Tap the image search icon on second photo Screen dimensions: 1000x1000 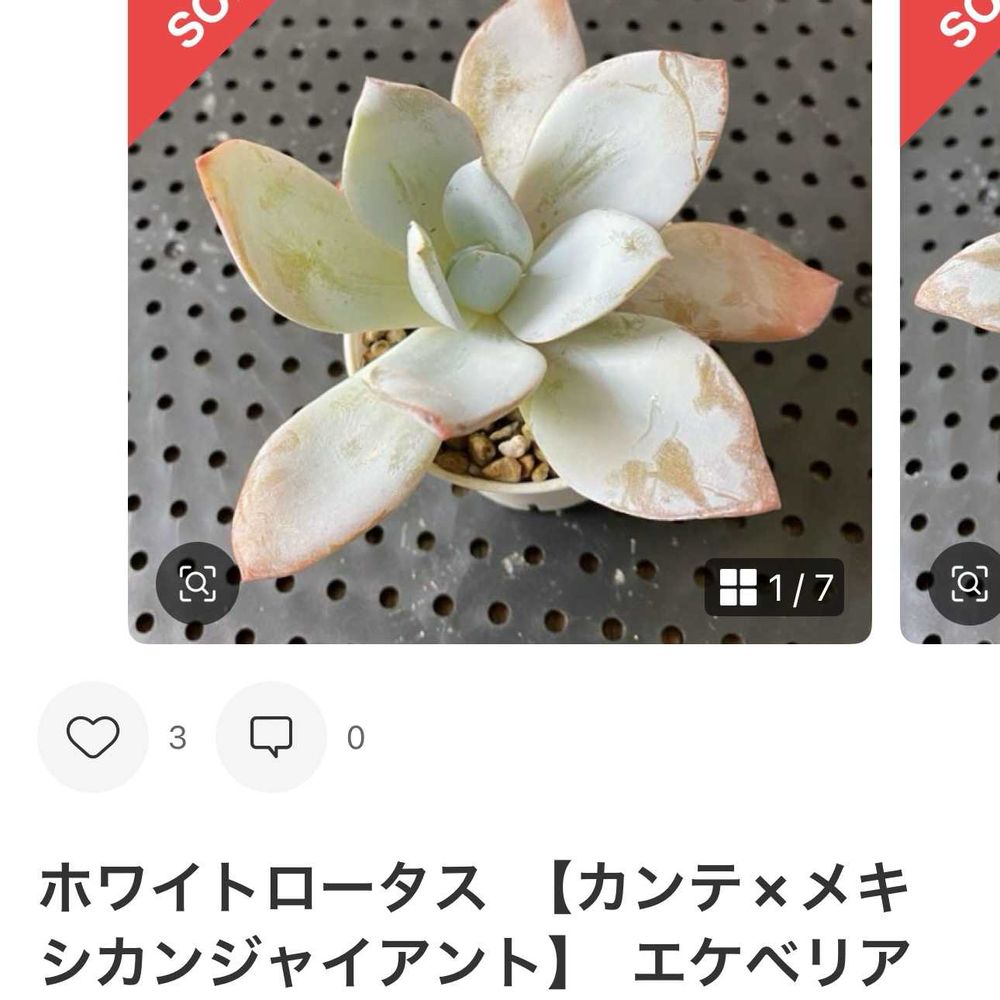pyautogui.click(x=968, y=584)
